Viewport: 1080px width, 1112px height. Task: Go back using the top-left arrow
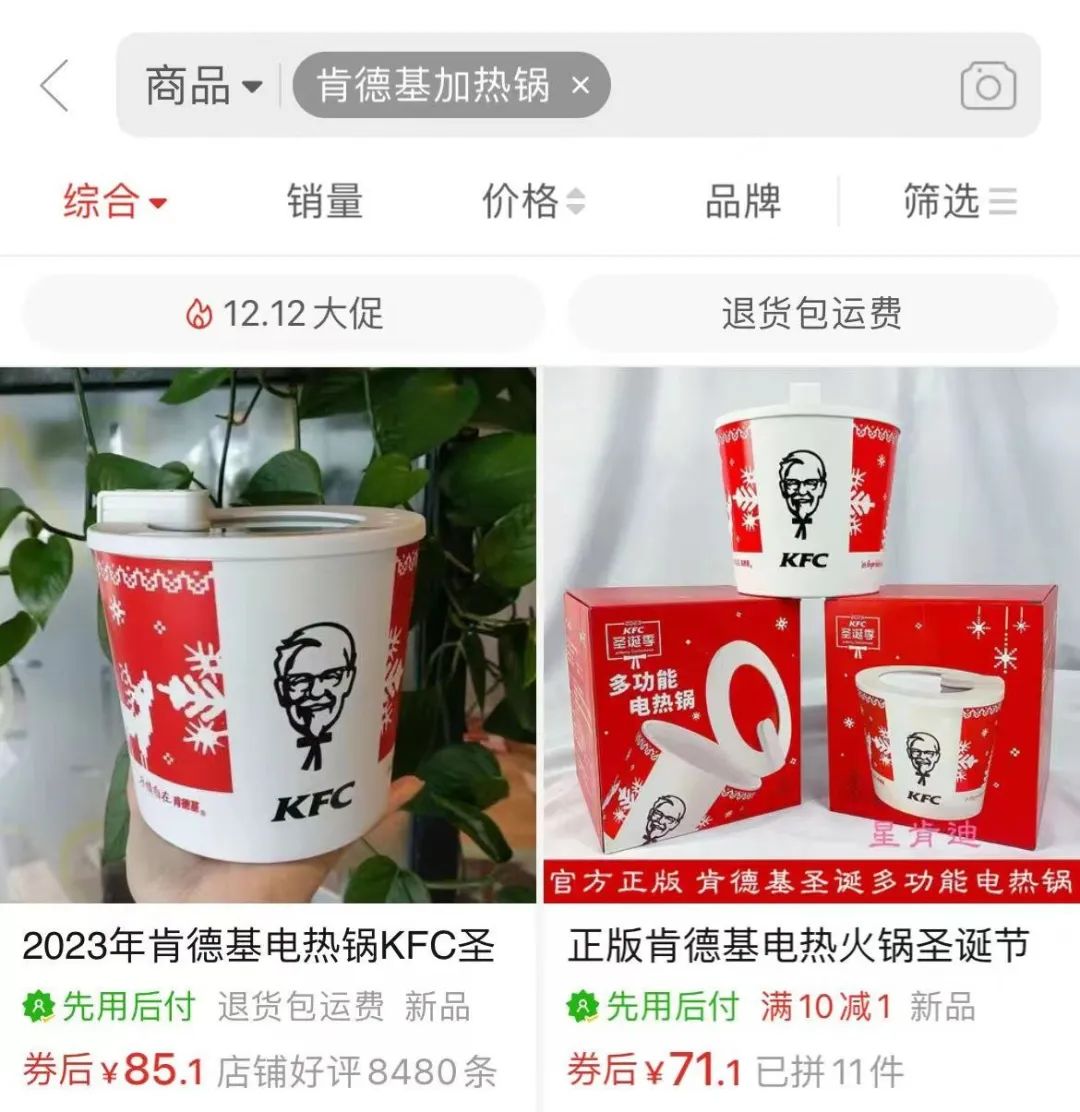pos(54,86)
